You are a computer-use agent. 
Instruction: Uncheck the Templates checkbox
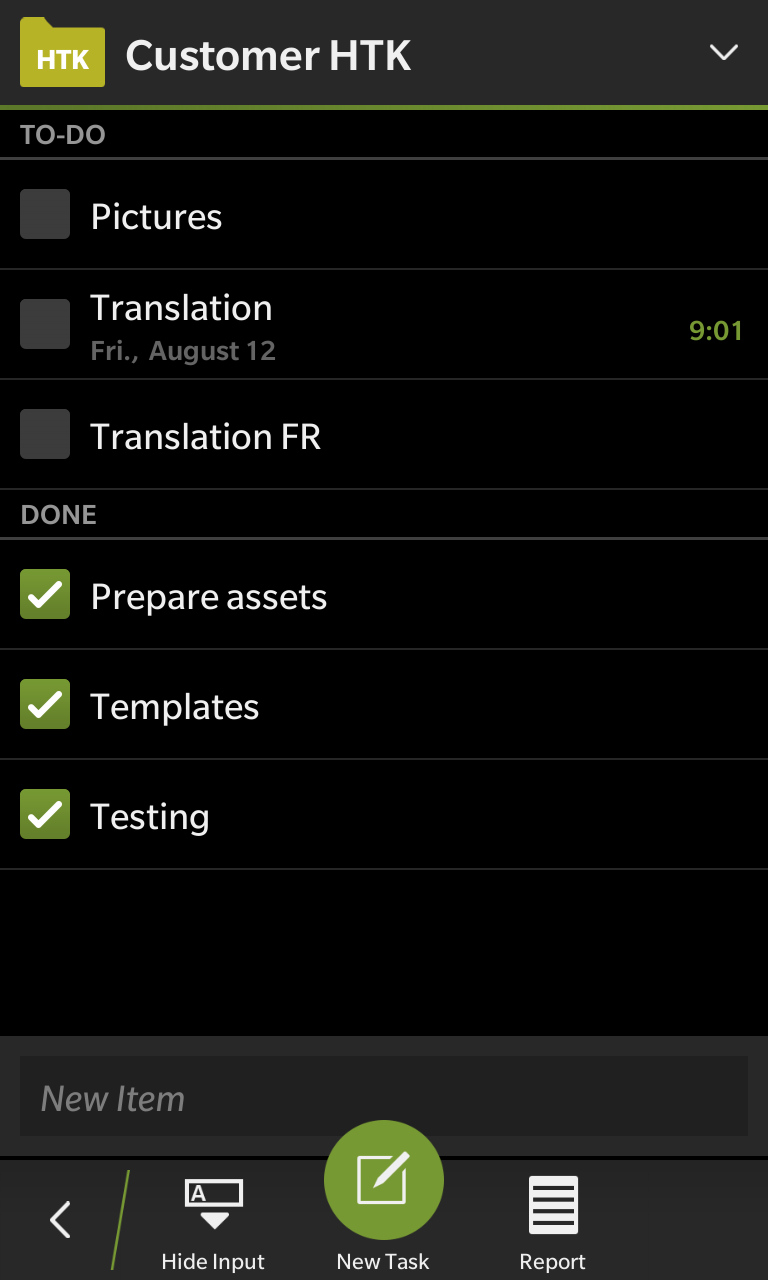[x=45, y=704]
